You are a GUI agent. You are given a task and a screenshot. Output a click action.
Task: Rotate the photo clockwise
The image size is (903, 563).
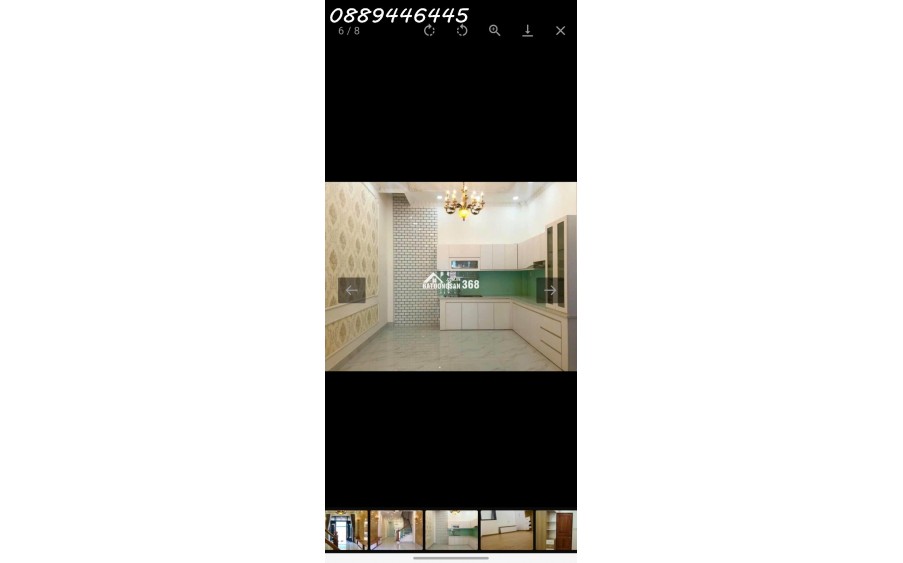tap(462, 31)
